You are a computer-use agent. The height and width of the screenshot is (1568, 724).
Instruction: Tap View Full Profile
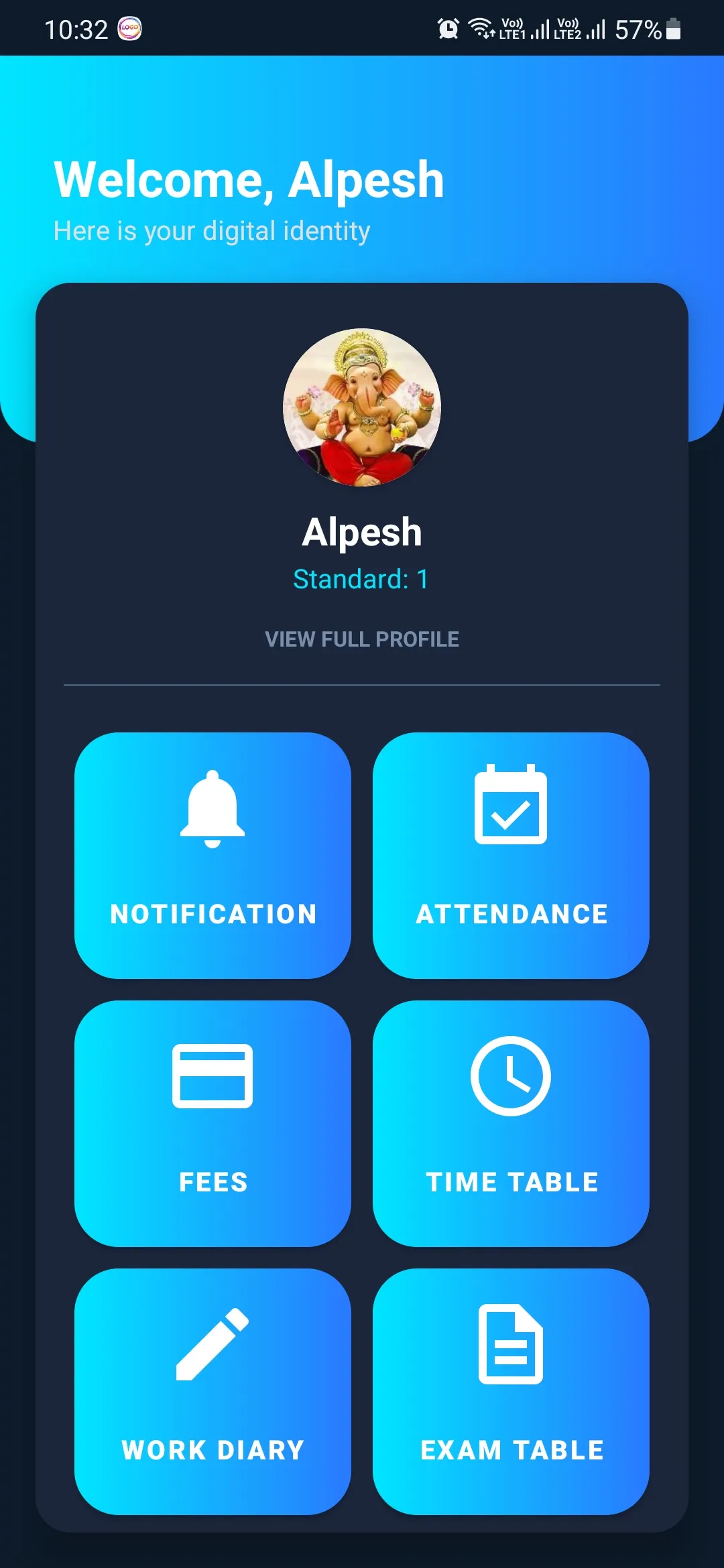[362, 639]
